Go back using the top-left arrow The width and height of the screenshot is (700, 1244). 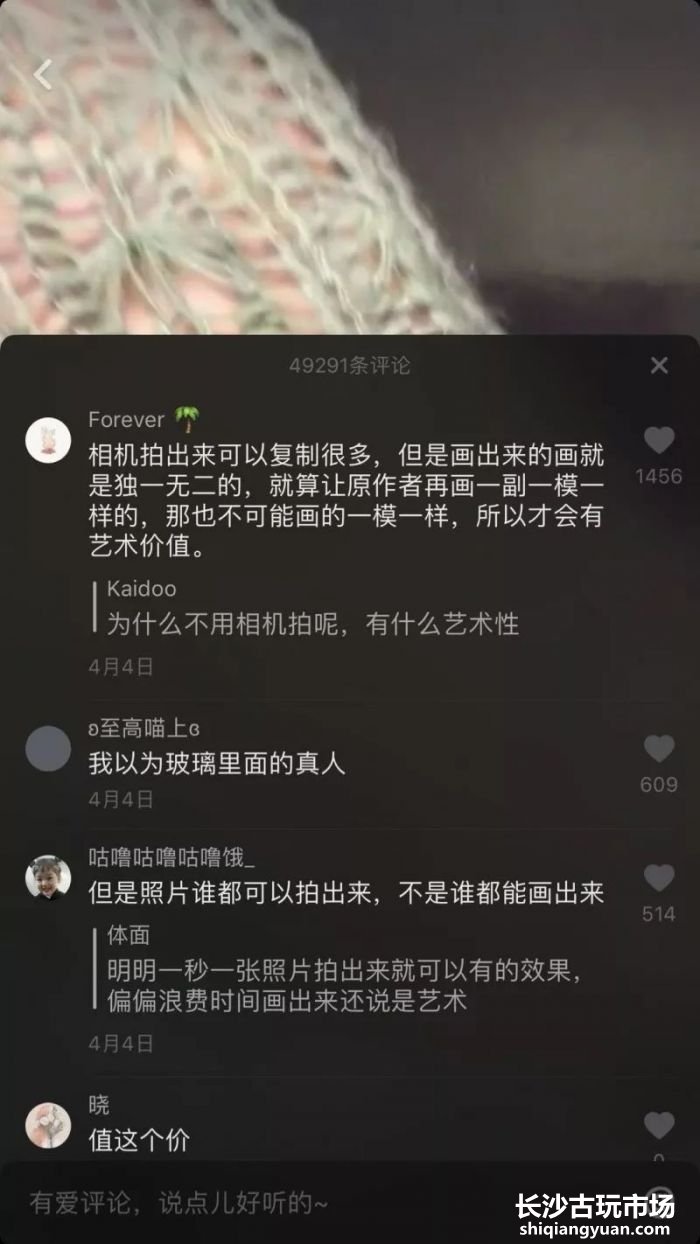43,75
